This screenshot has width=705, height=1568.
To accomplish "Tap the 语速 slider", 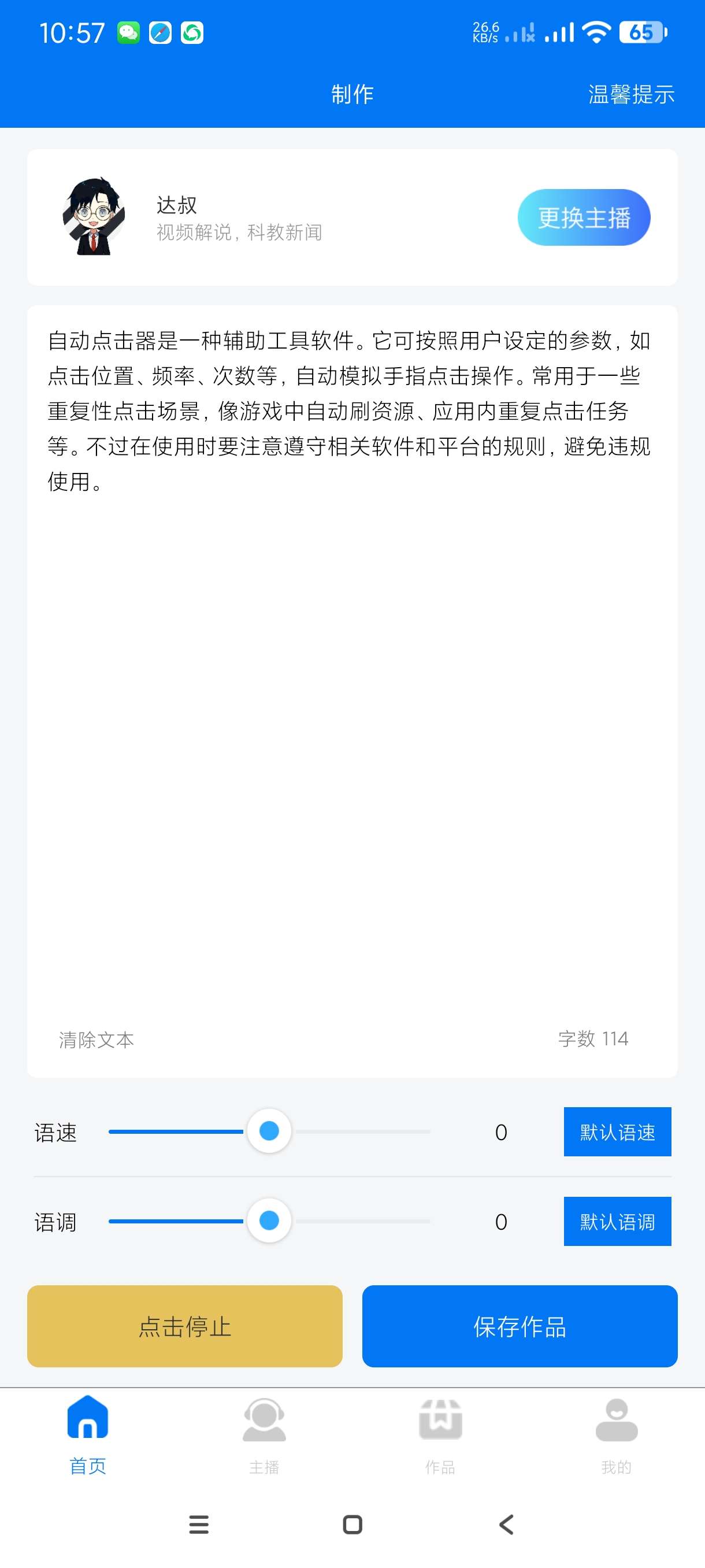I will coord(269,1131).
